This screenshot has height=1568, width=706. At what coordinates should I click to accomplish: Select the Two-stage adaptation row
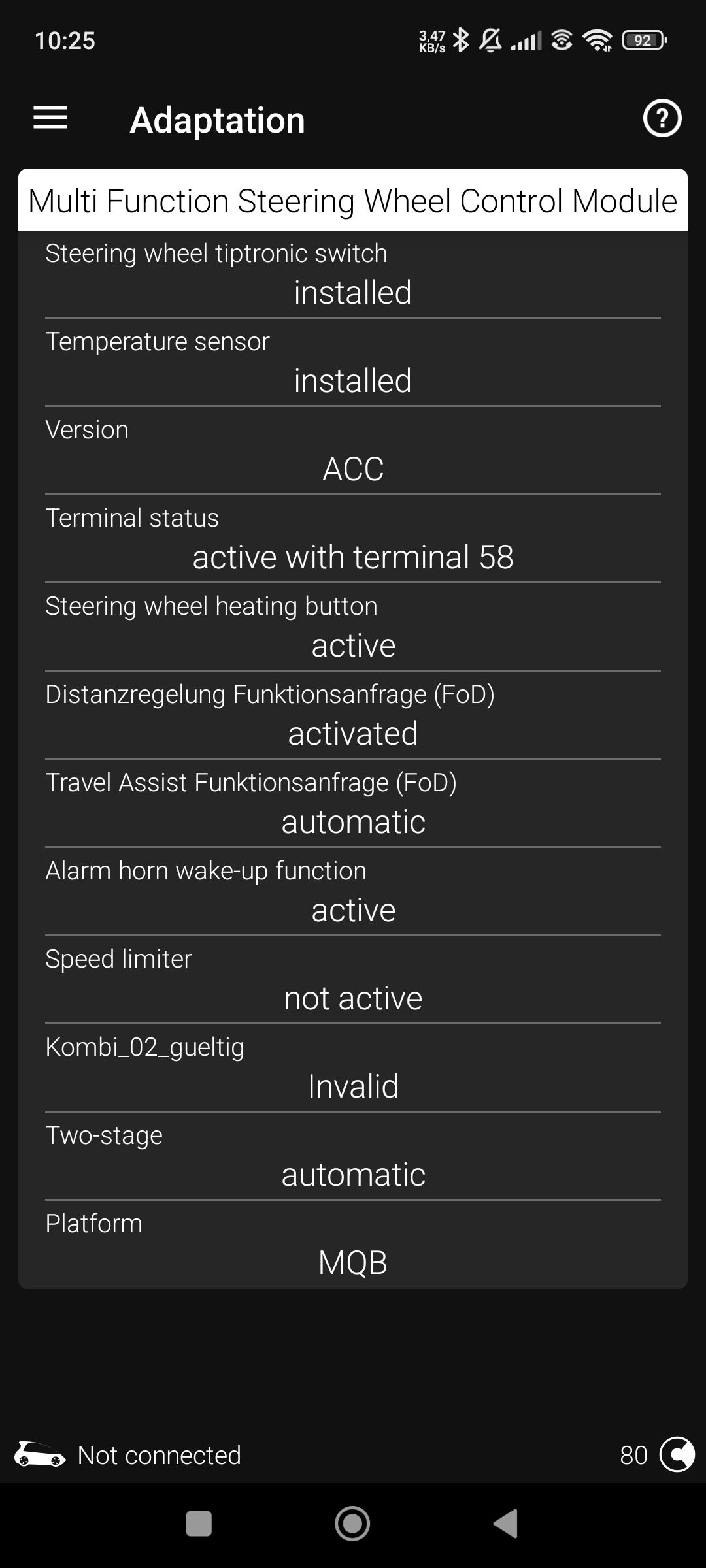point(353,1156)
